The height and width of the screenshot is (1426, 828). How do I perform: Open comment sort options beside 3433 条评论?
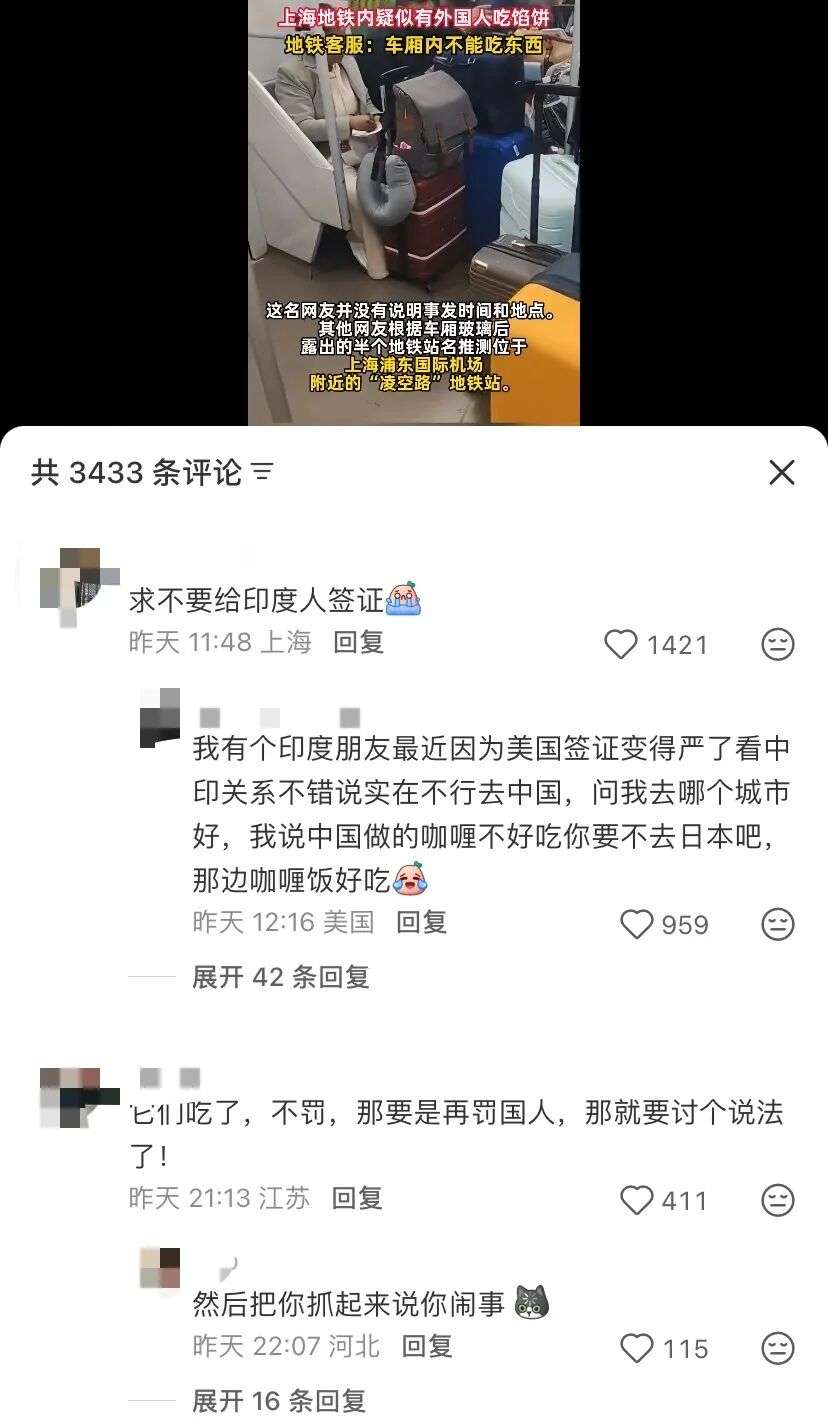[x=263, y=473]
